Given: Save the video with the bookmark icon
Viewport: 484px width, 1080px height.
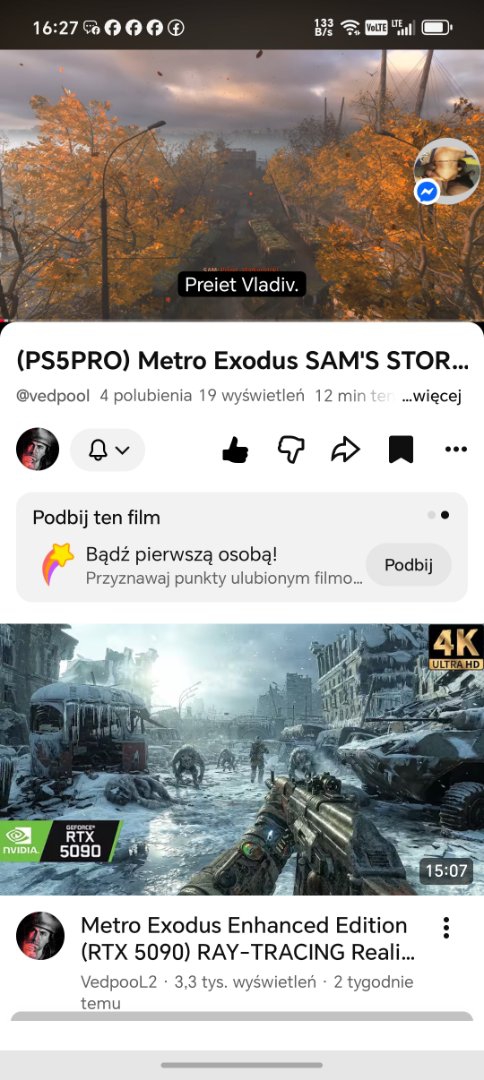Looking at the screenshot, I should (401, 450).
